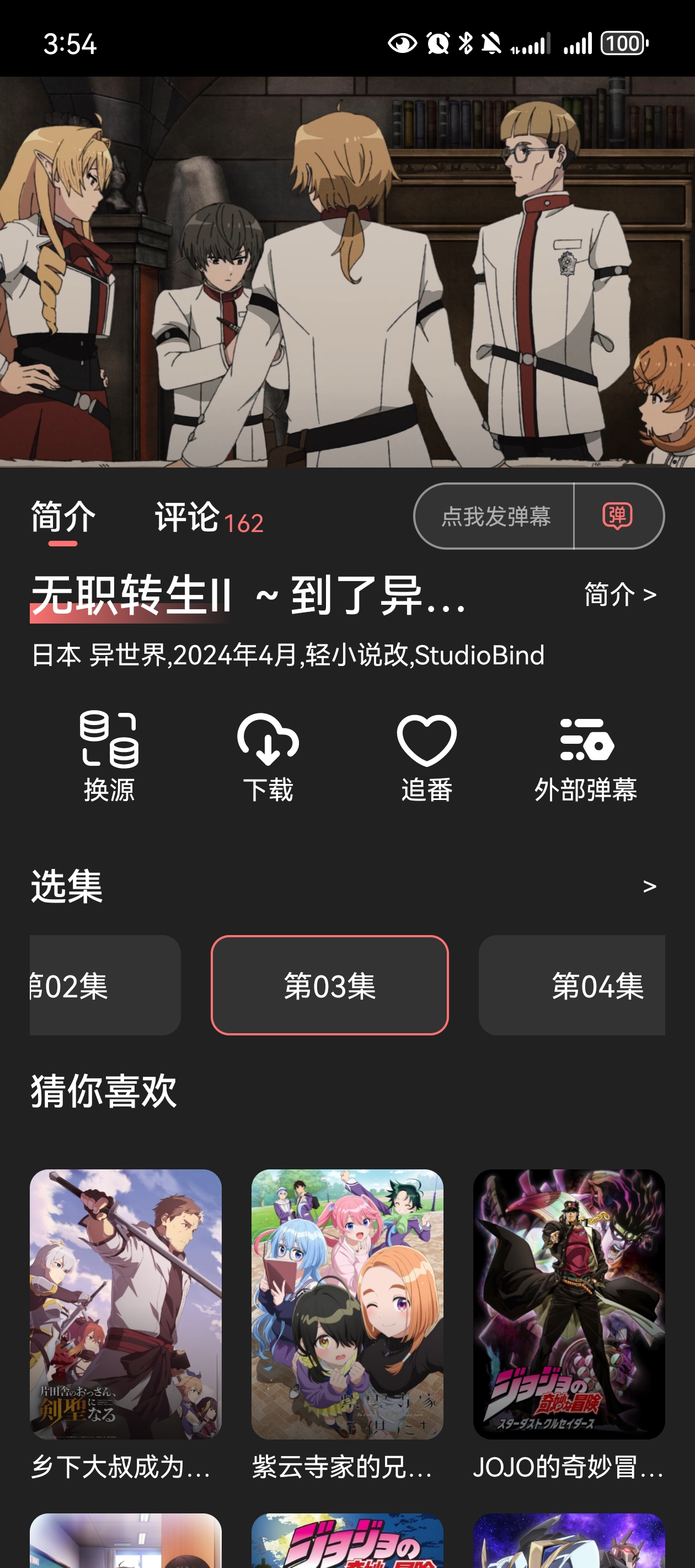Open the full 简介 > details
Screen dimensions: 695x1568
pyautogui.click(x=619, y=594)
